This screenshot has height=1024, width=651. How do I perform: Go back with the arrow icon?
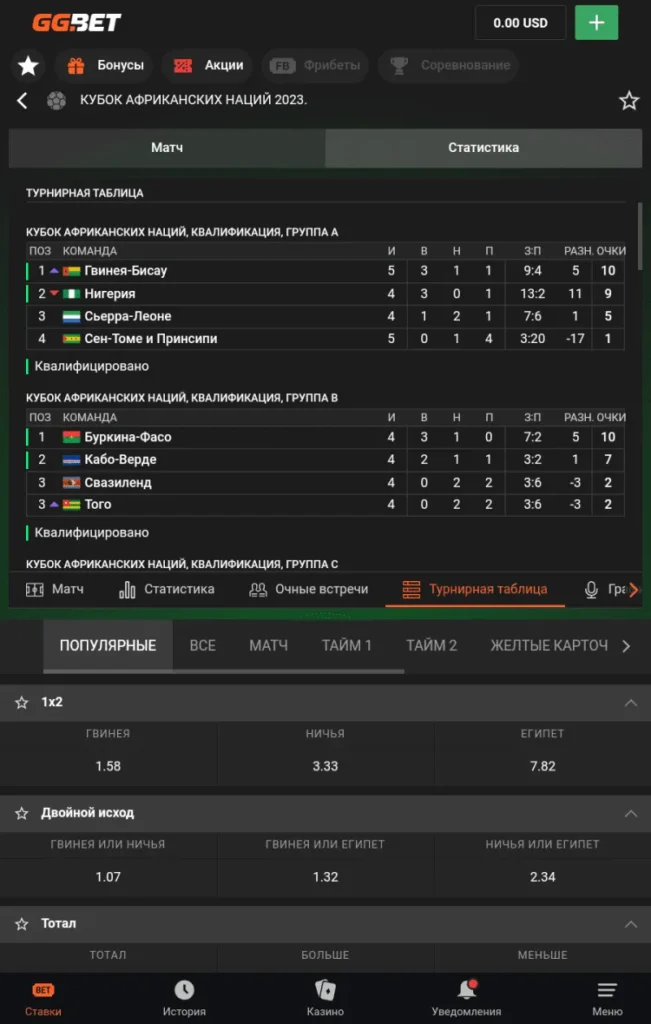(22, 100)
